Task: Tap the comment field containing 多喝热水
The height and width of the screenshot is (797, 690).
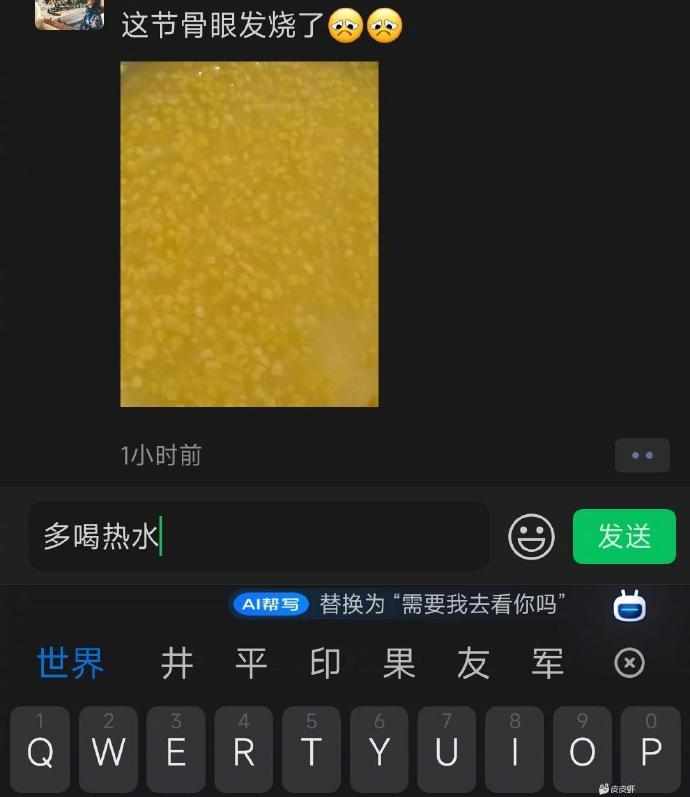Action: [258, 537]
